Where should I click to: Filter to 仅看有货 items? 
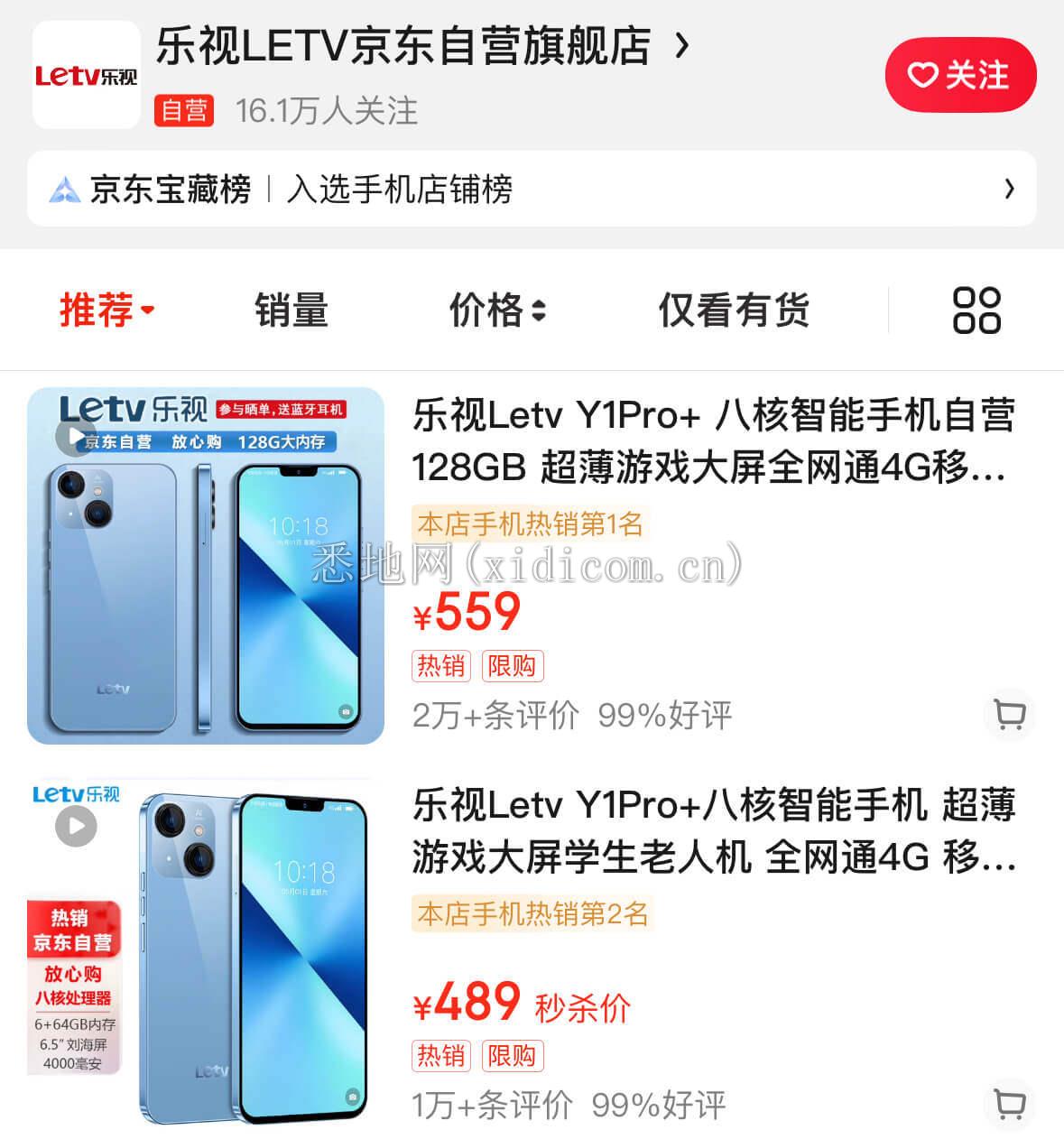pyautogui.click(x=733, y=310)
